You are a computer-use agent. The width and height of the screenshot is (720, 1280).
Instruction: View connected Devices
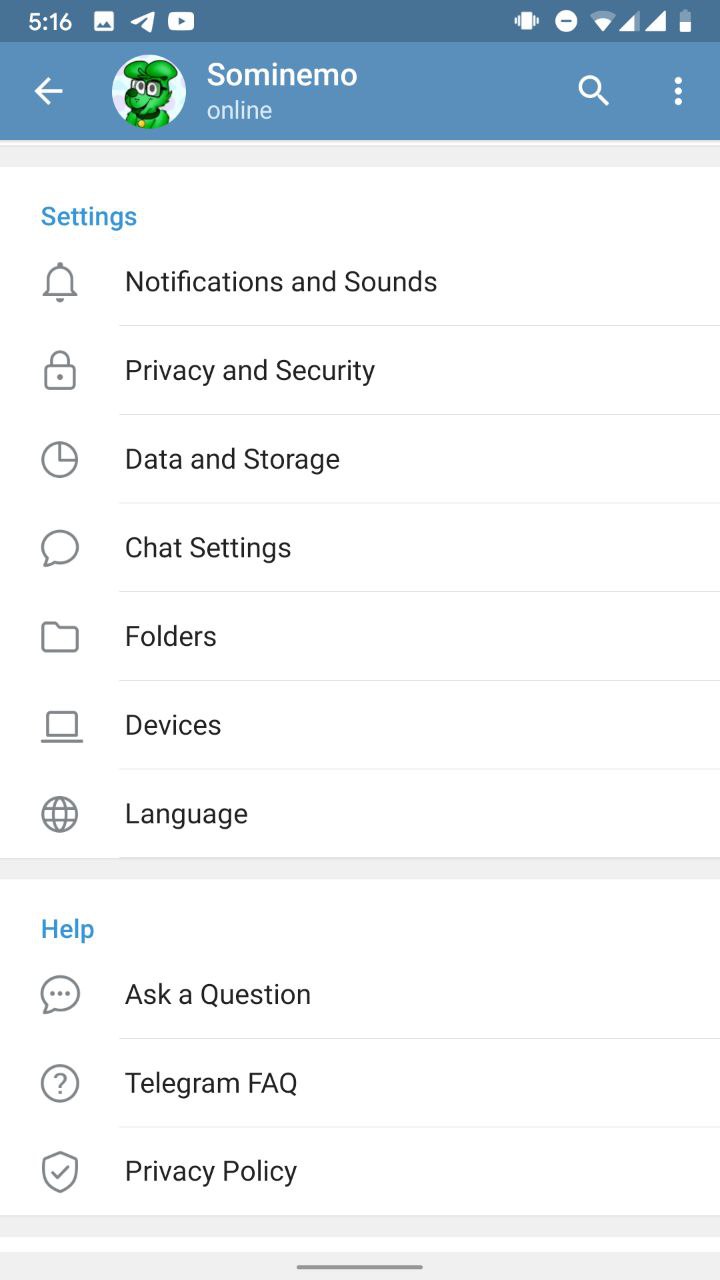[360, 725]
